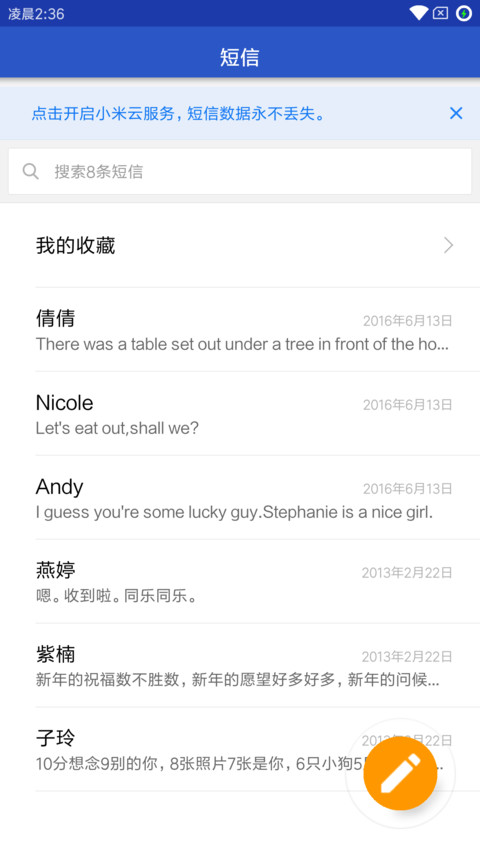The image size is (480, 853).
Task: Open the conversation with 倩倩
Action: [x=240, y=330]
